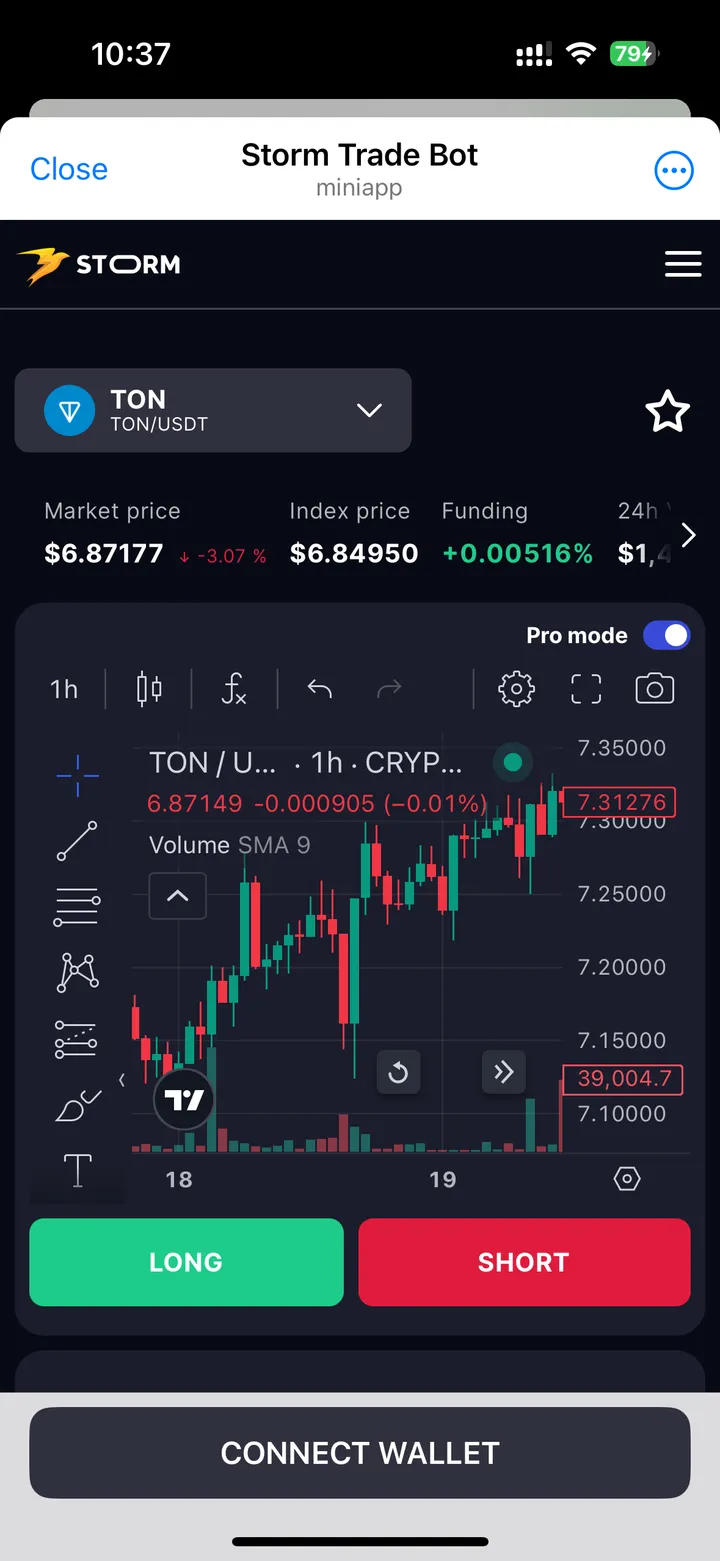Image resolution: width=720 pixels, height=1561 pixels.
Task: Click the chevron to view more market stats
Action: coord(688,535)
